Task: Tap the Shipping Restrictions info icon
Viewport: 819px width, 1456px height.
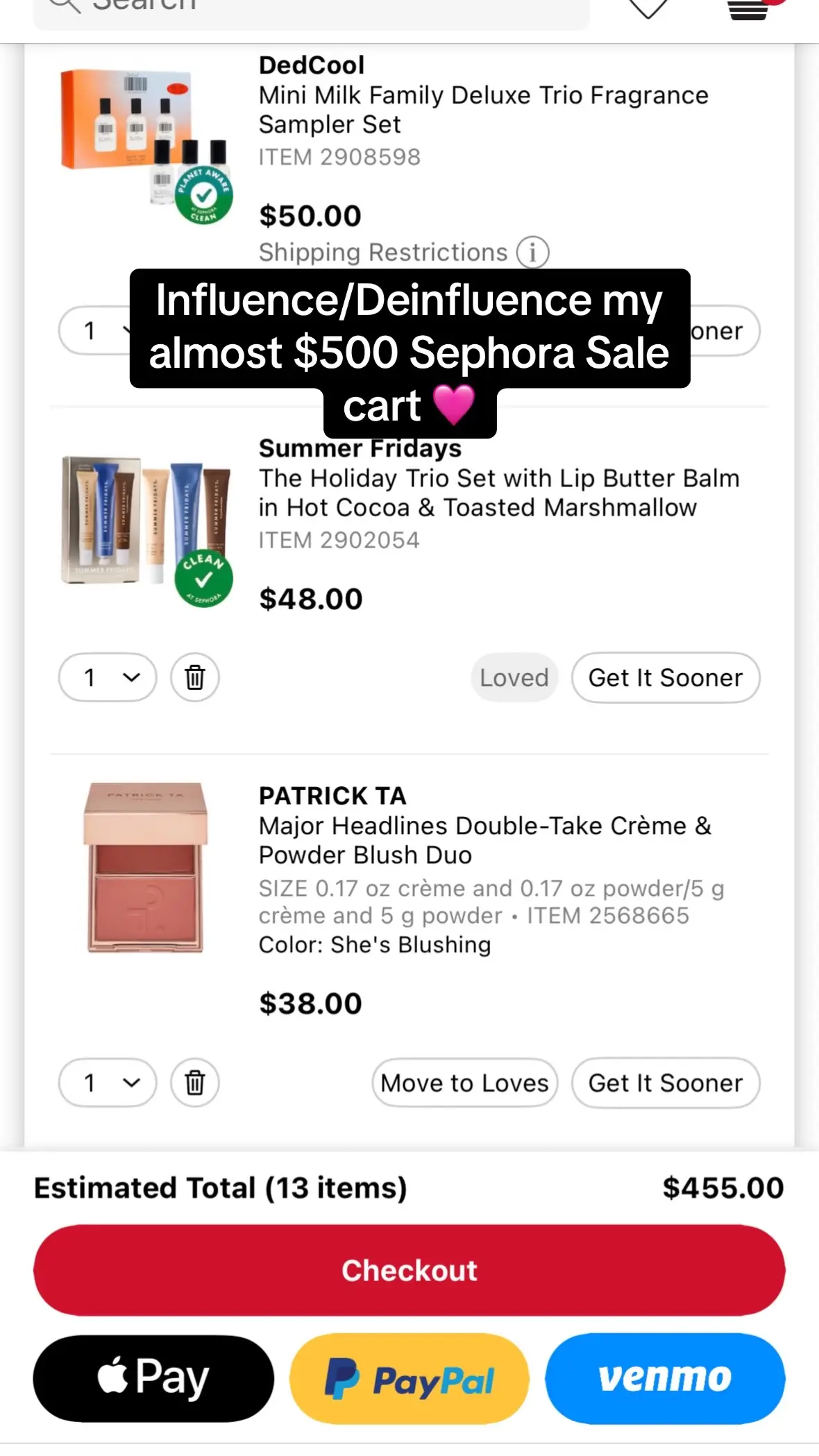Action: 532,252
